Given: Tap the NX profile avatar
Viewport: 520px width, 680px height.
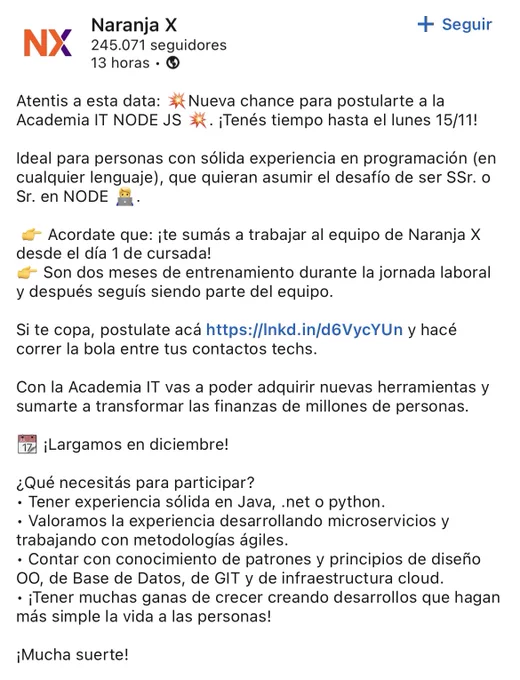Looking at the screenshot, I should pyautogui.click(x=48, y=42).
